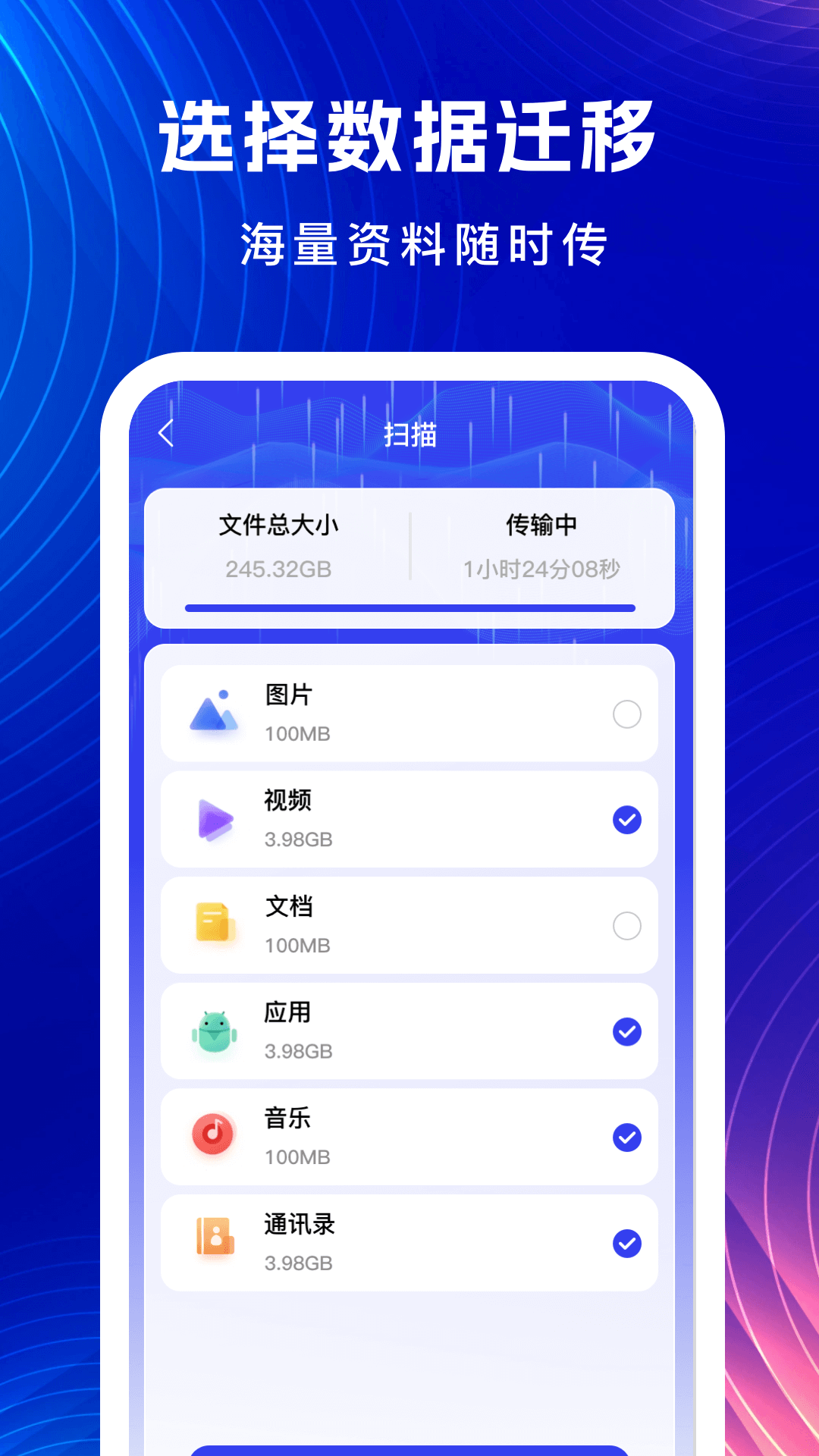Image resolution: width=819 pixels, height=1456 pixels.
Task: Open the 扫描 title bar
Action: tap(409, 433)
